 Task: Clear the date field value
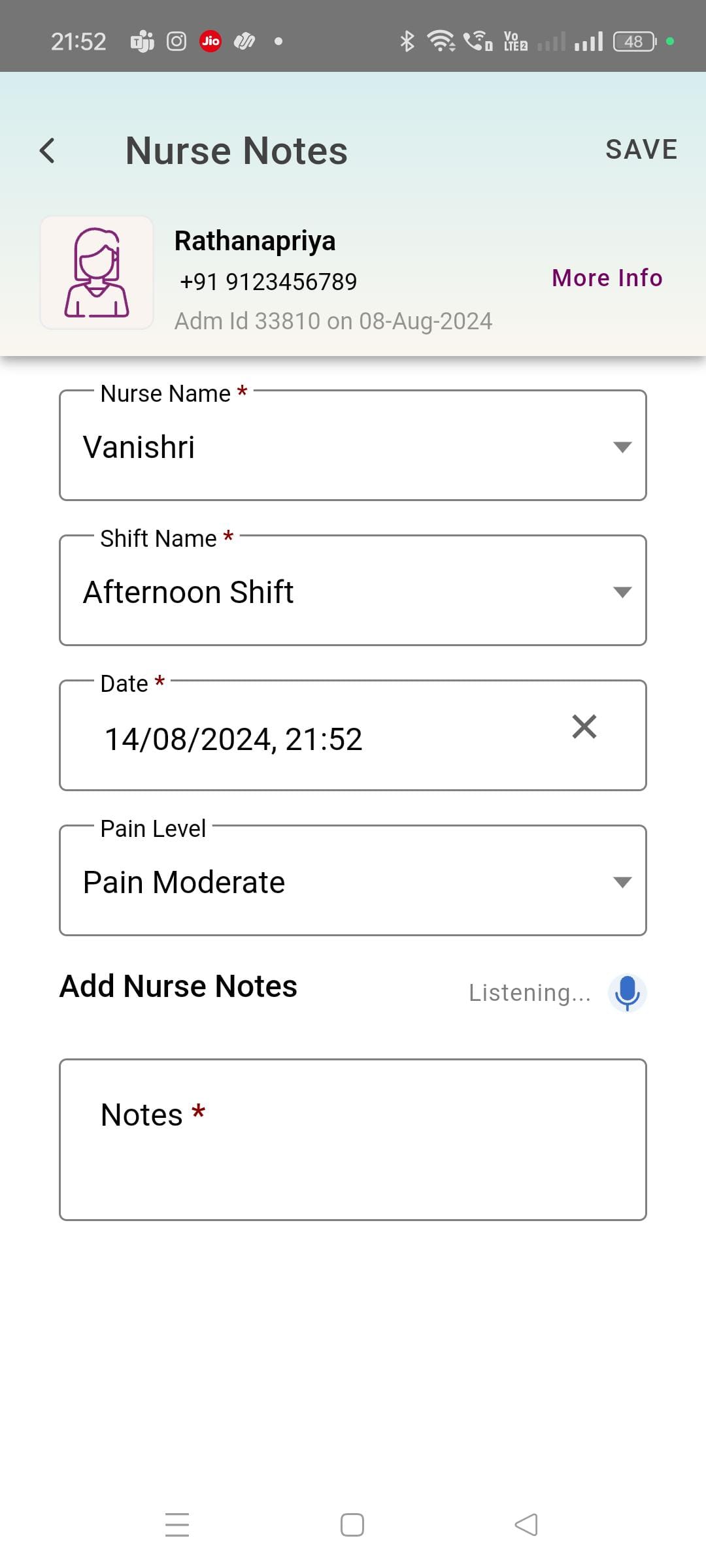click(584, 727)
